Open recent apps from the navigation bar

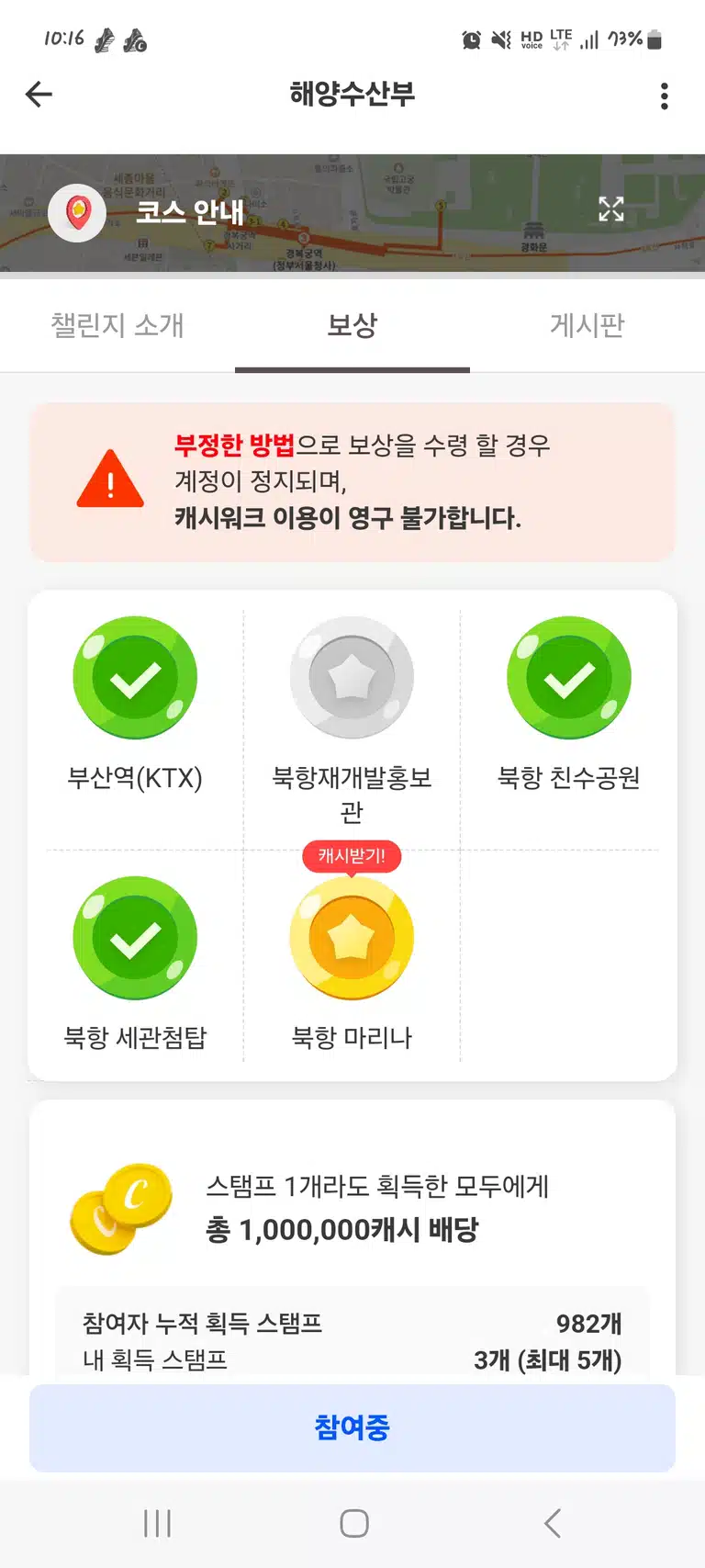[x=157, y=1524]
